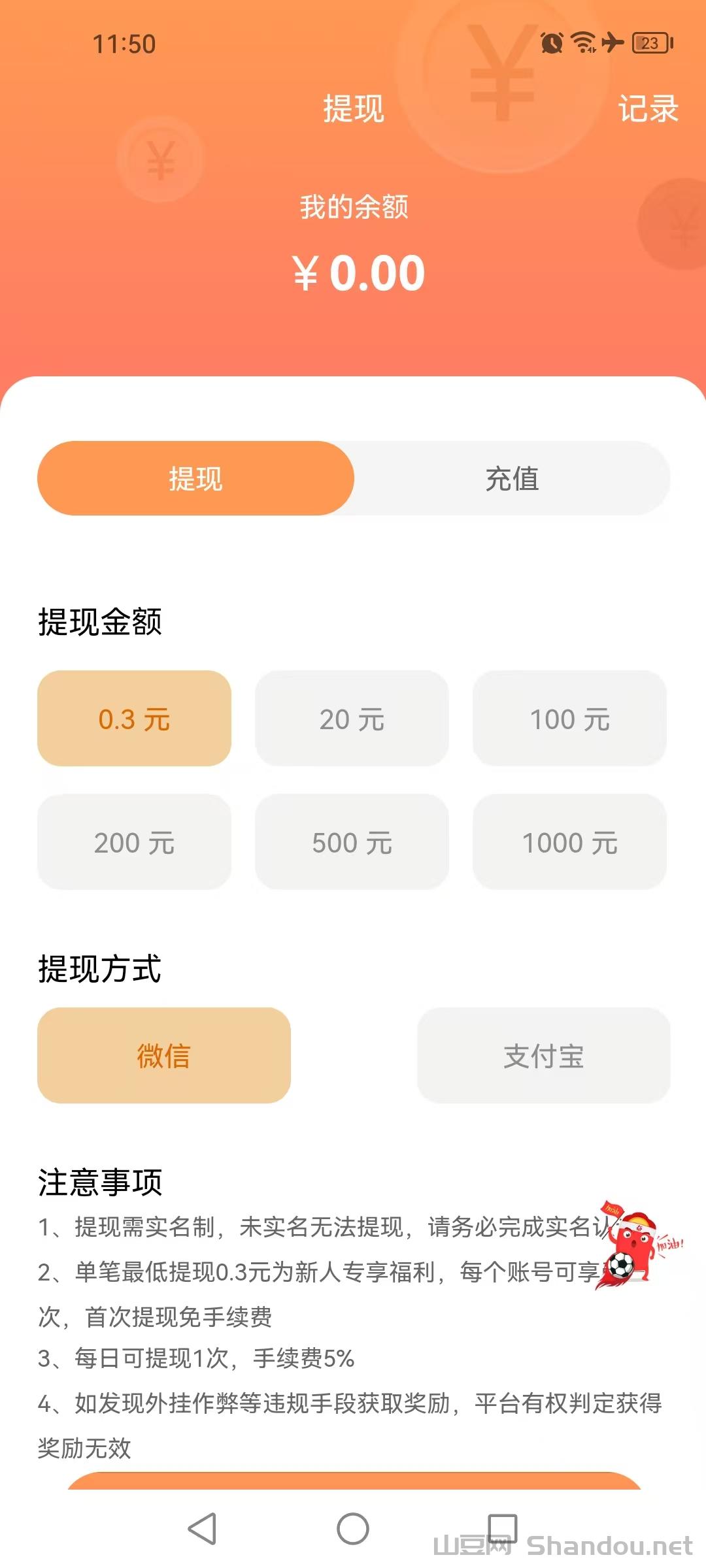Image resolution: width=706 pixels, height=1568 pixels.
Task: Select the 500 元 amount option
Action: tap(352, 842)
